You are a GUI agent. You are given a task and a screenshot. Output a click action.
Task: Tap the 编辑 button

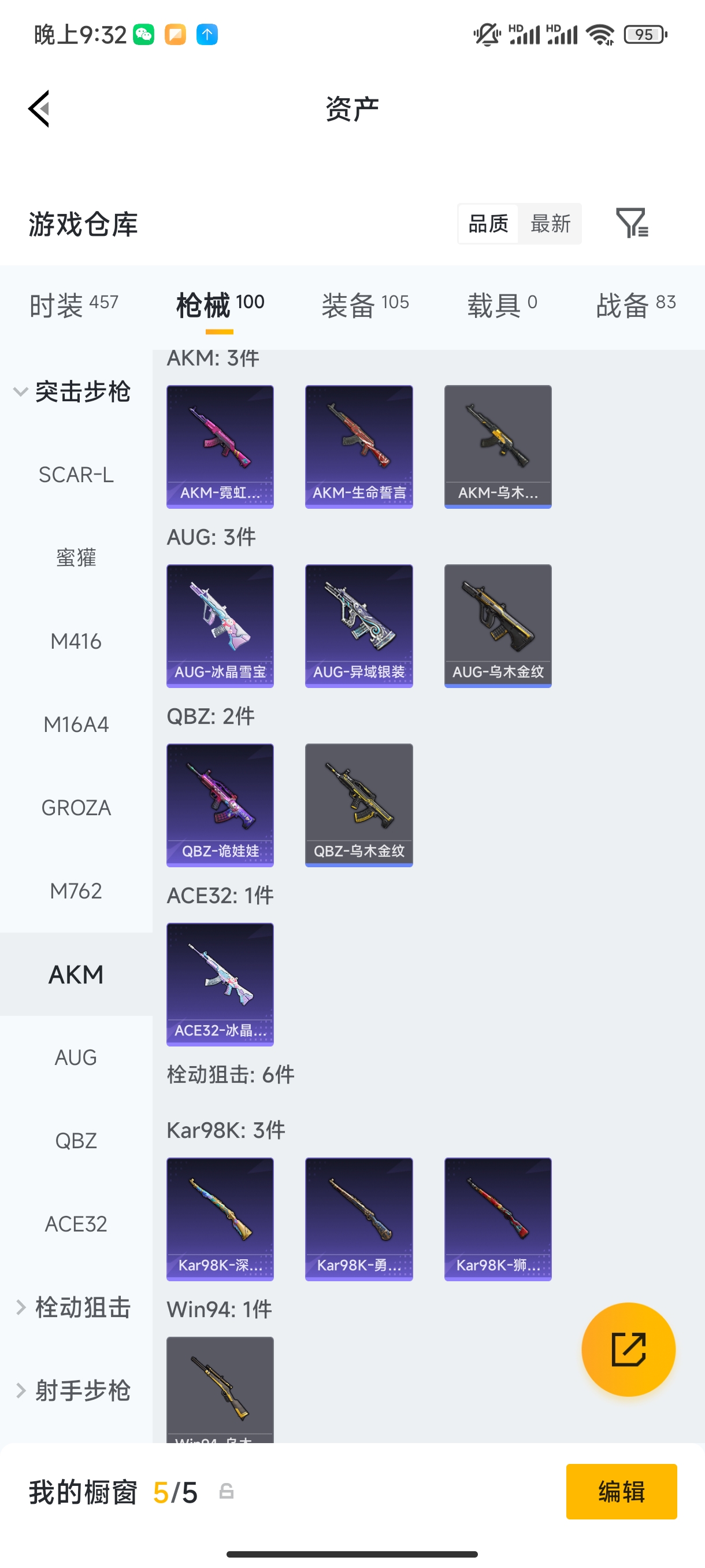pyautogui.click(x=621, y=1492)
